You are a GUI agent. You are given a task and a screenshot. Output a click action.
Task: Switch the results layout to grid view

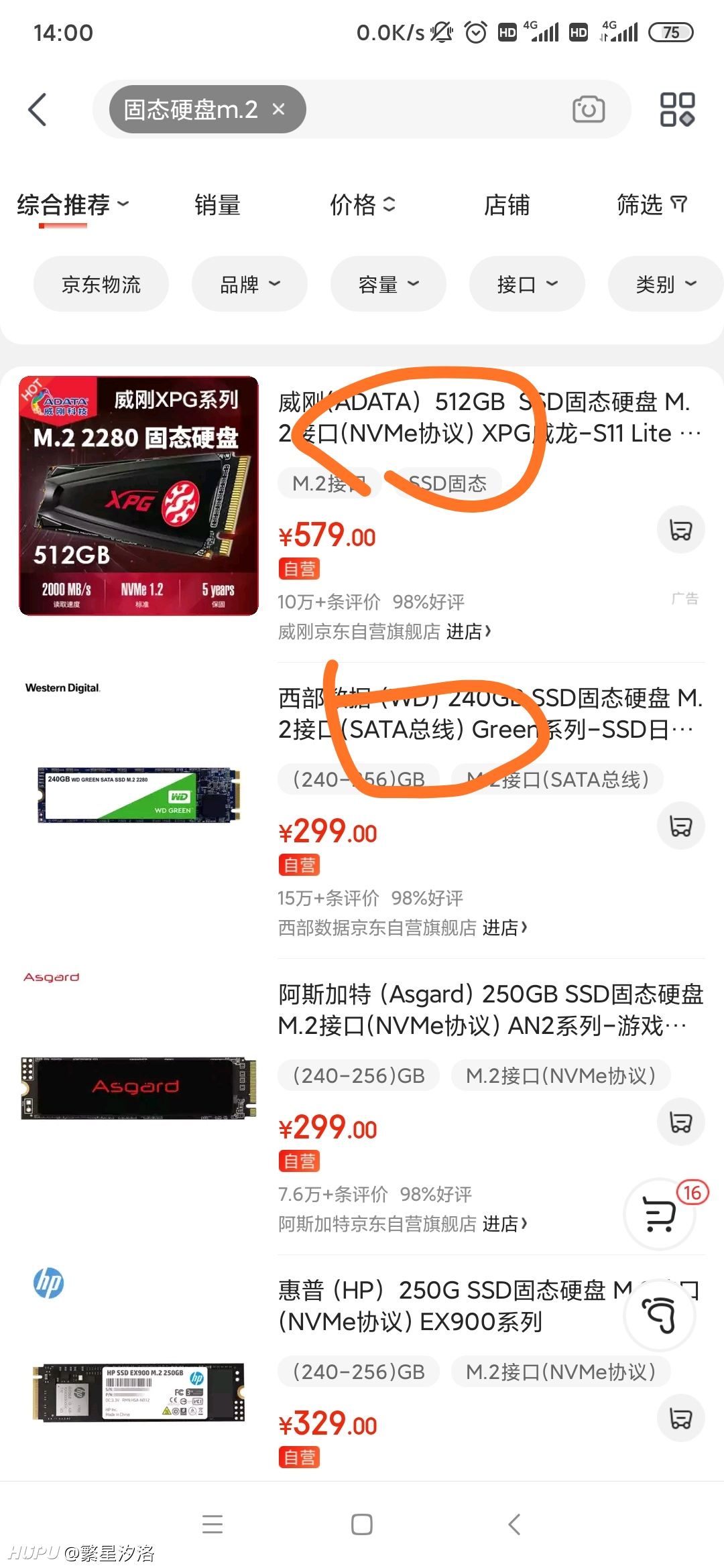(677, 109)
